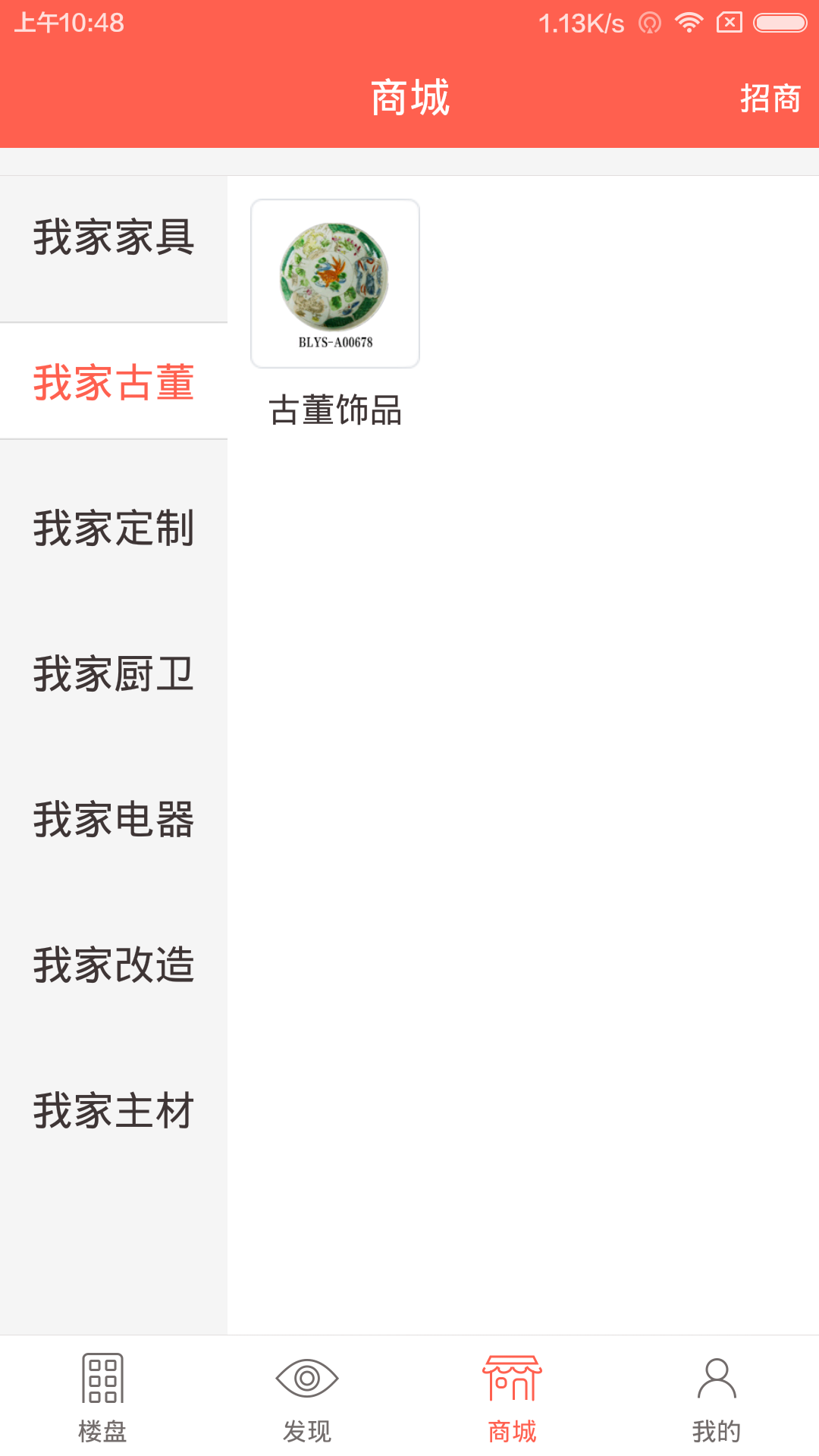
Task: Switch to the 楼盘 tab
Action: pos(102,1397)
